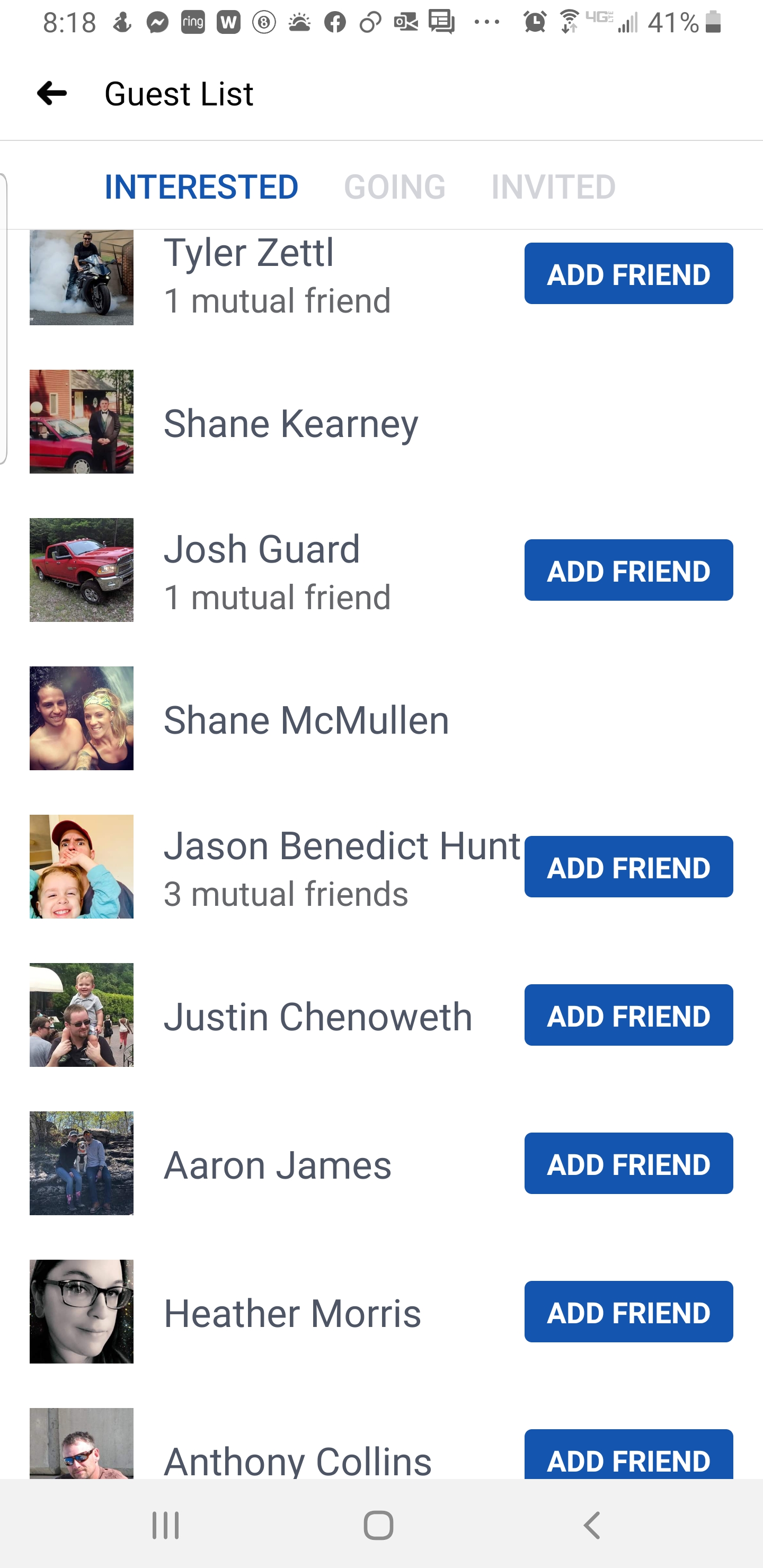Add Josh Guard as a friend
Image resolution: width=763 pixels, height=1568 pixels.
tap(628, 570)
